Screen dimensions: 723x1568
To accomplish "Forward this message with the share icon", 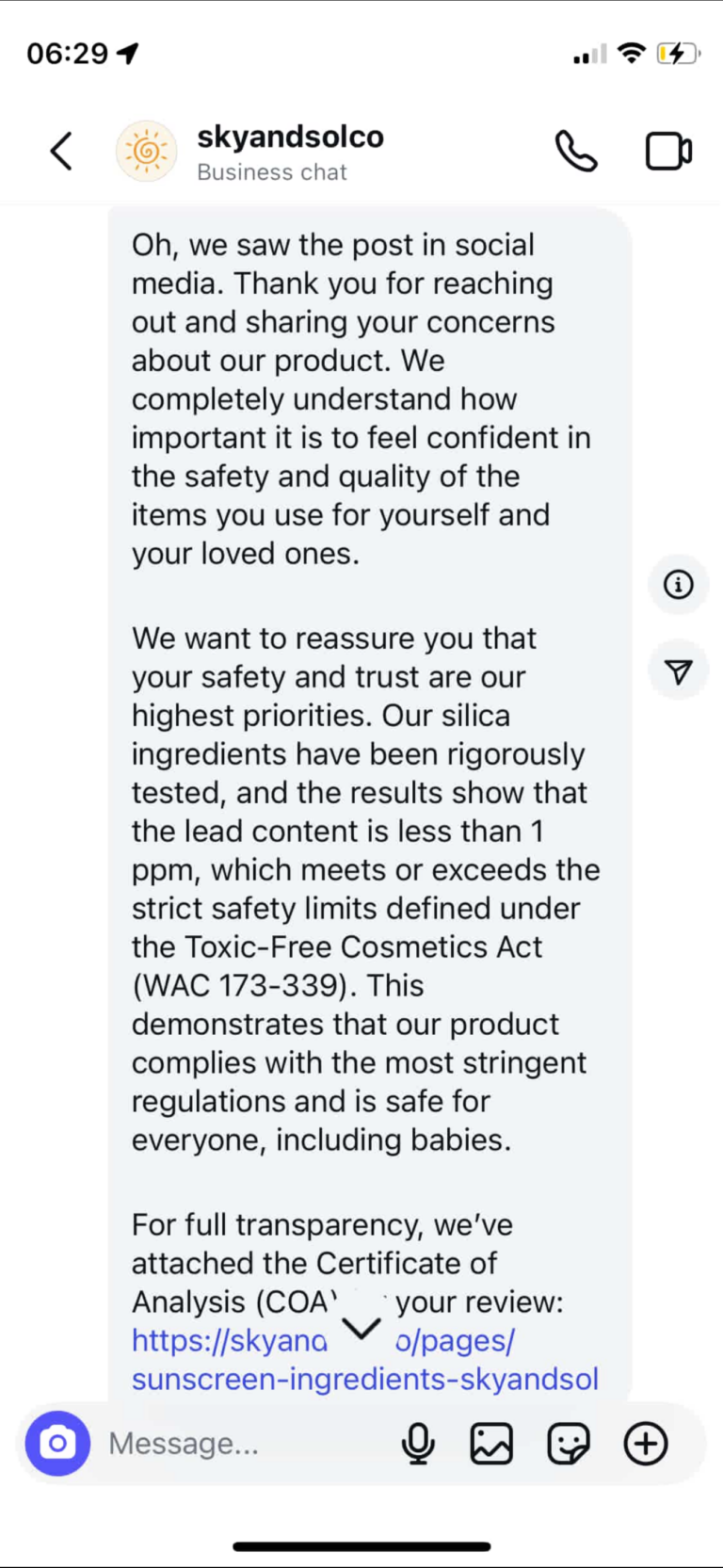I will pos(678,671).
